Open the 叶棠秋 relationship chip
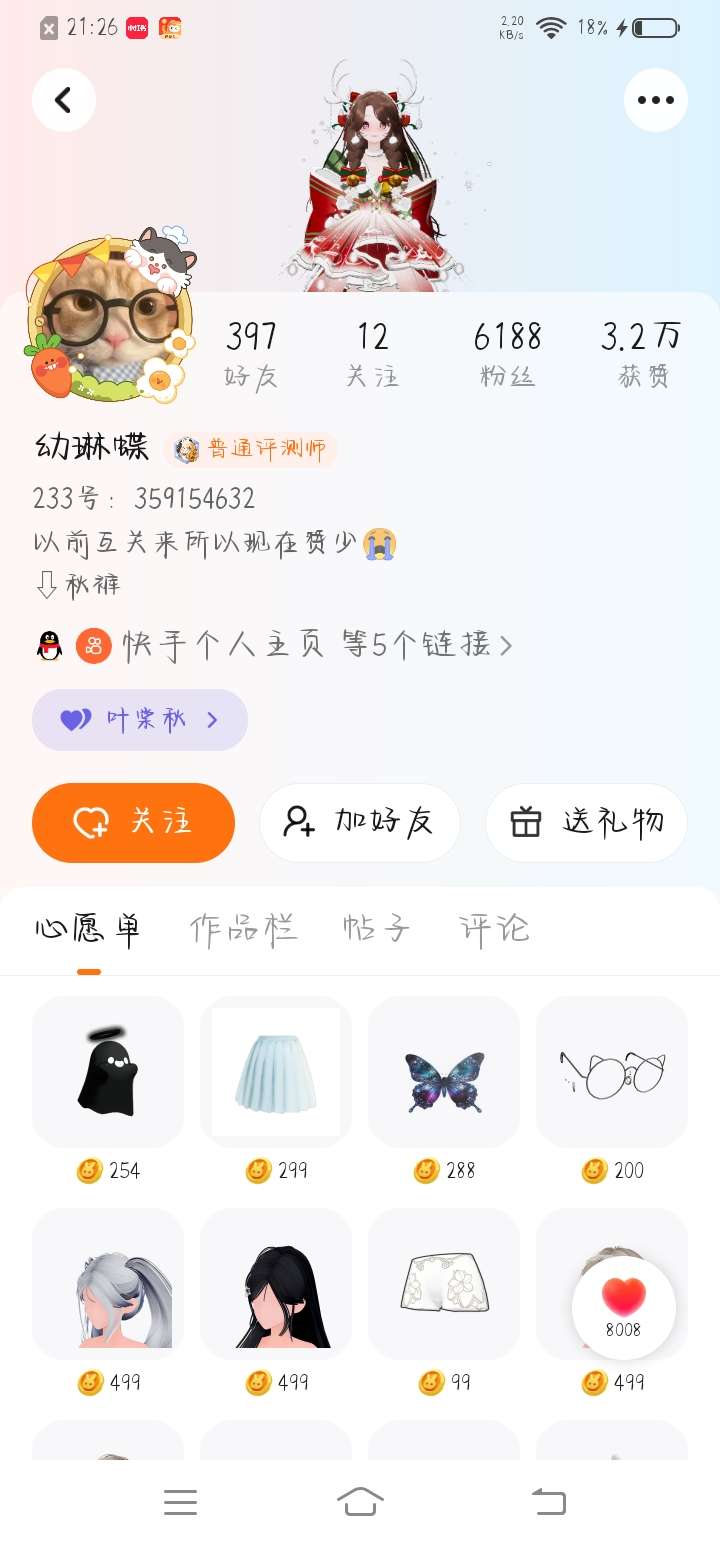 [x=140, y=720]
